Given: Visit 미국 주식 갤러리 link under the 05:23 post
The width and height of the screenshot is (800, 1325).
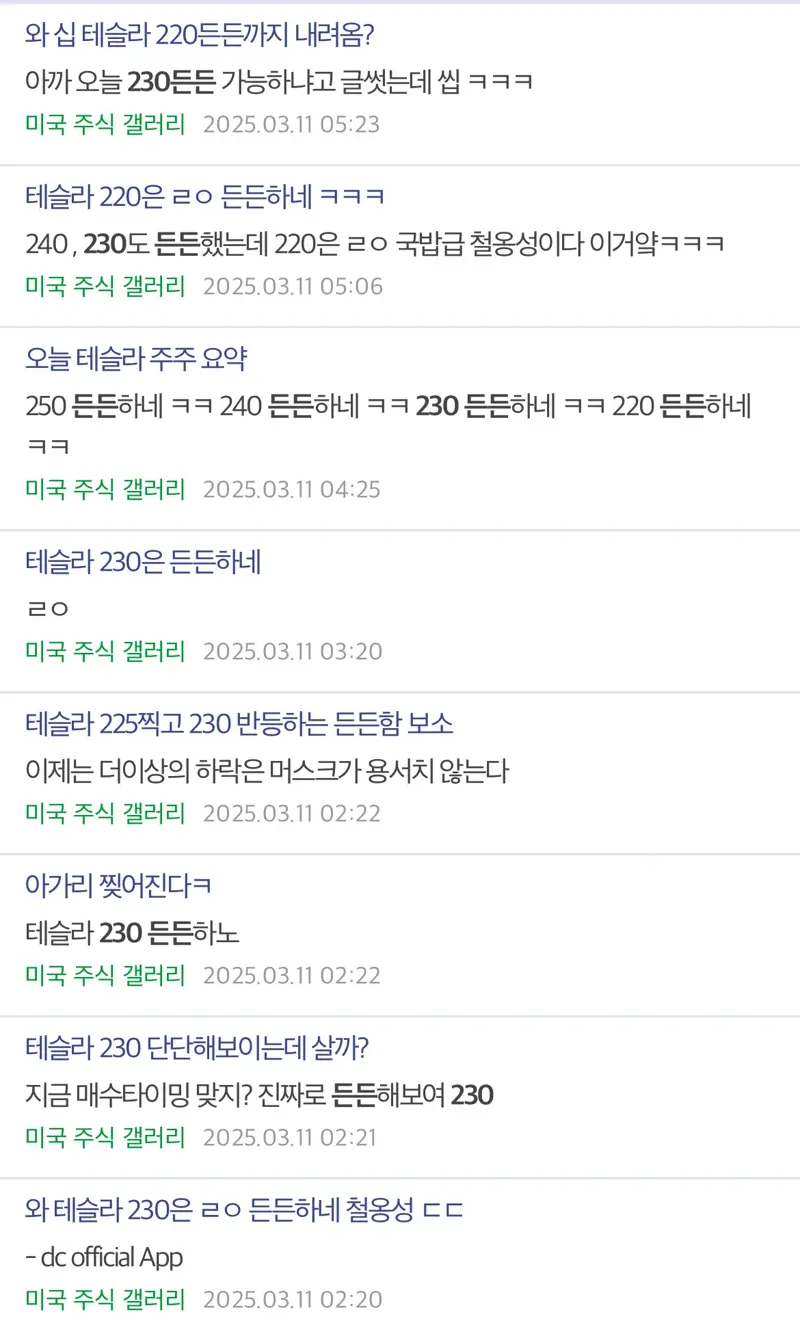Looking at the screenshot, I should (x=105, y=124).
